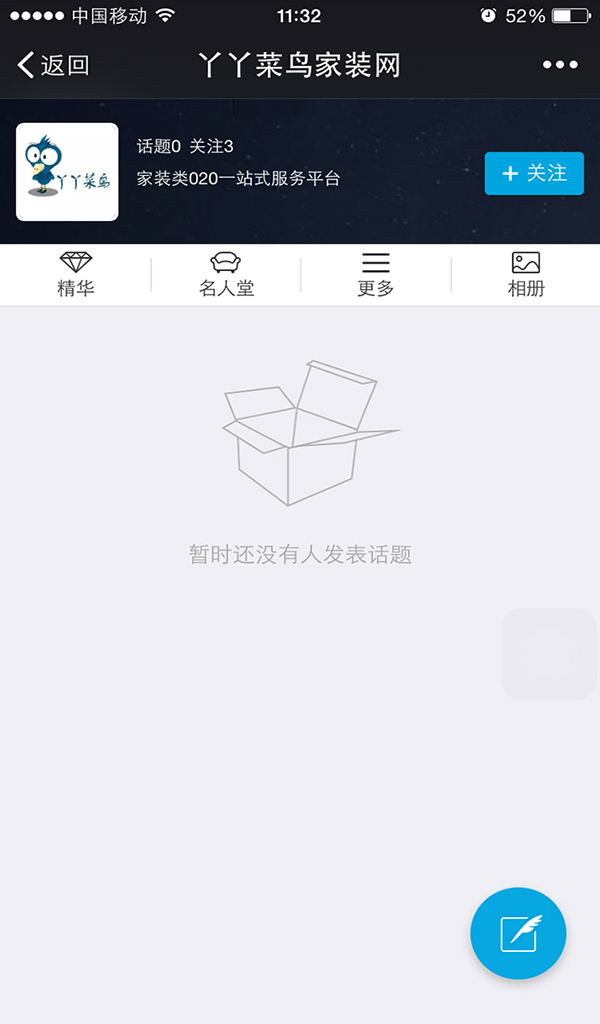Screen dimensions: 600x1024
Task: Open the 丫丫菜鸟 community avatar
Action: [67, 172]
